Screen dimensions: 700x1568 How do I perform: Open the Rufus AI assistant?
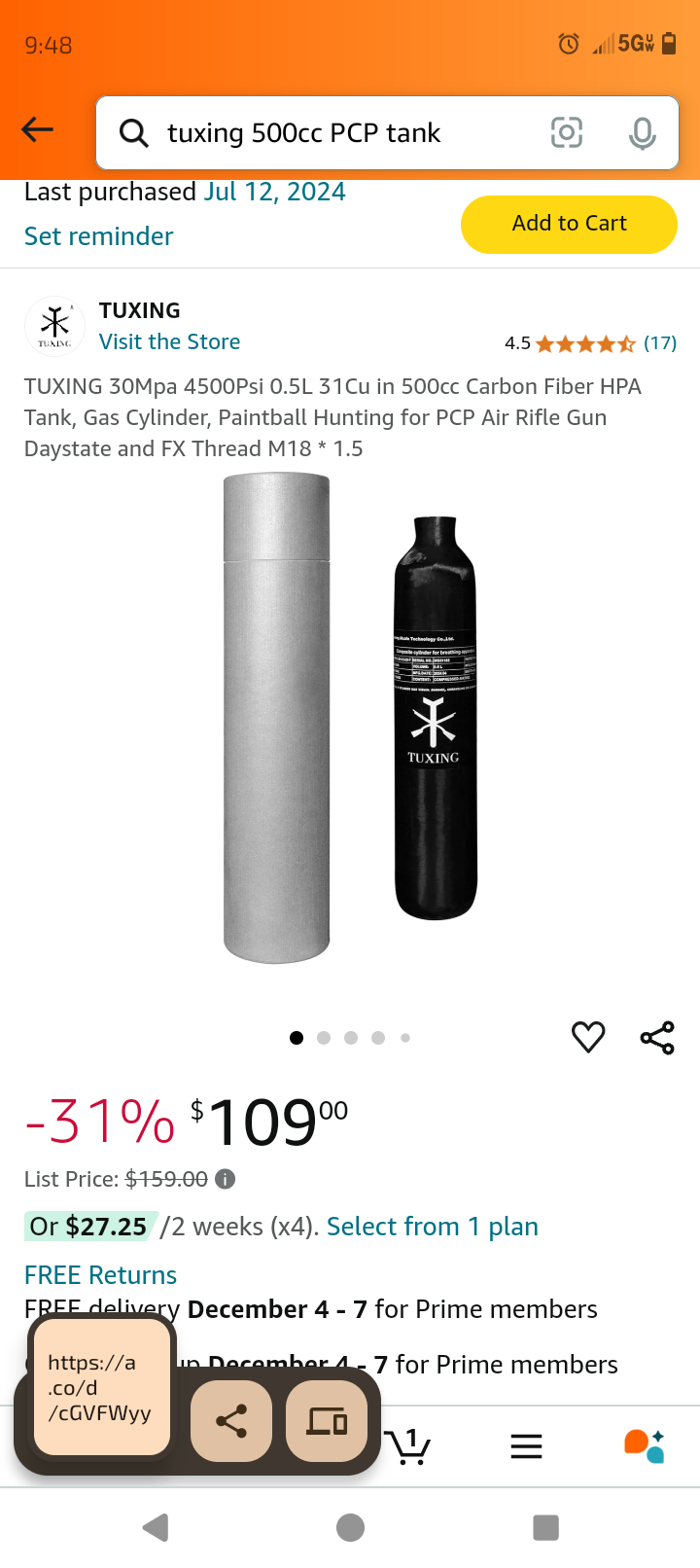644,1446
